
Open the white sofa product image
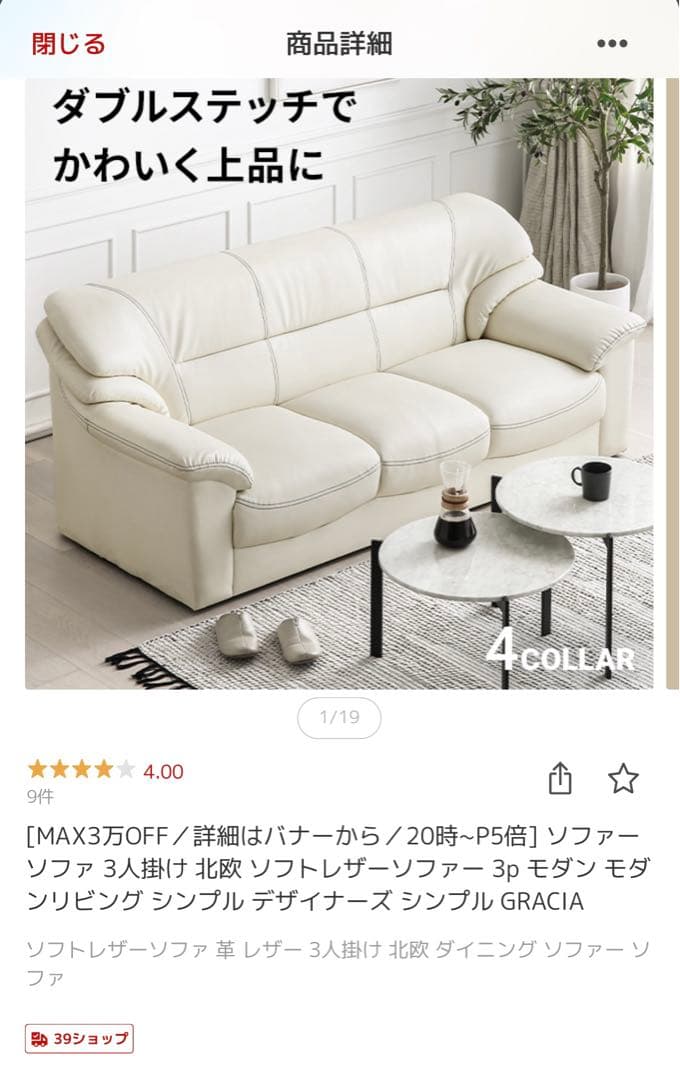339,384
